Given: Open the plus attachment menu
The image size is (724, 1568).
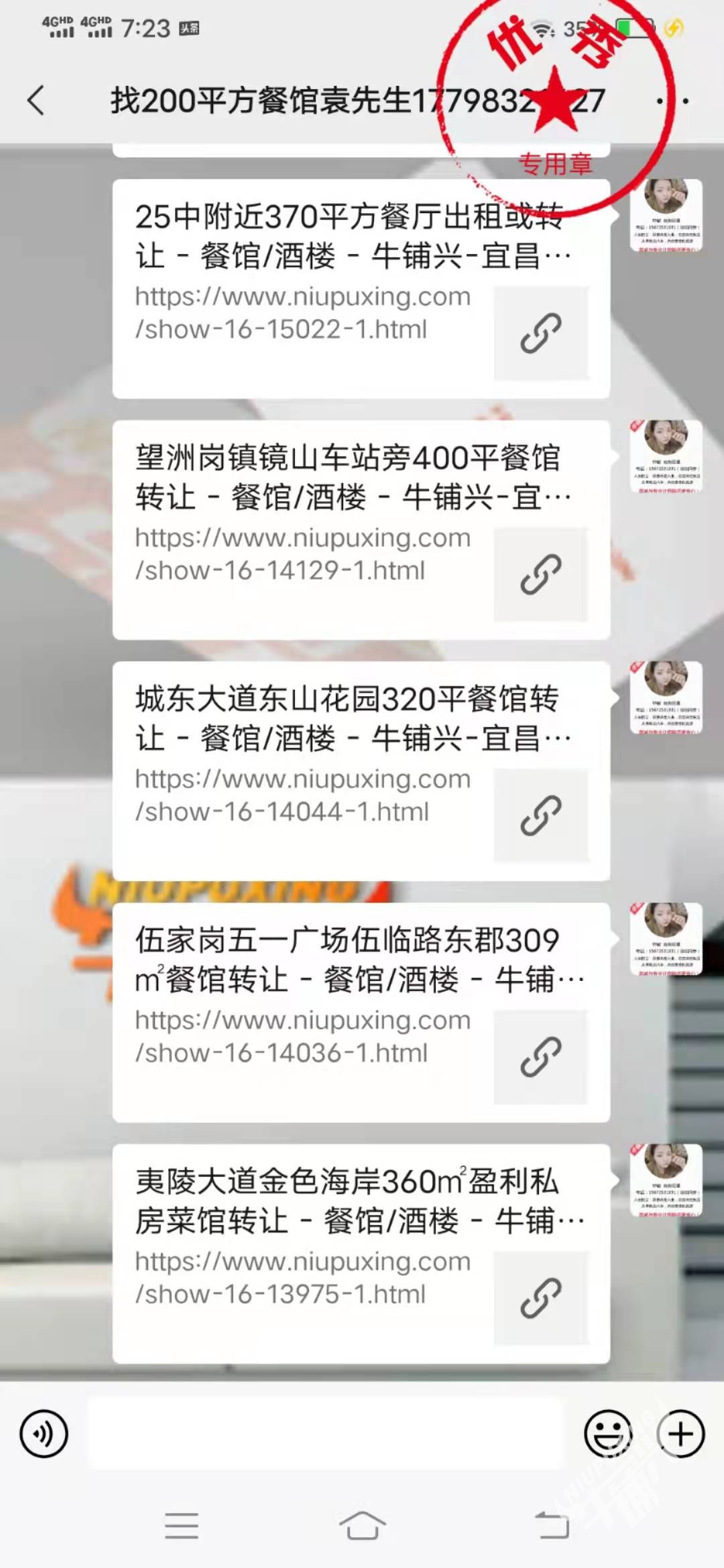Looking at the screenshot, I should click(x=680, y=1433).
